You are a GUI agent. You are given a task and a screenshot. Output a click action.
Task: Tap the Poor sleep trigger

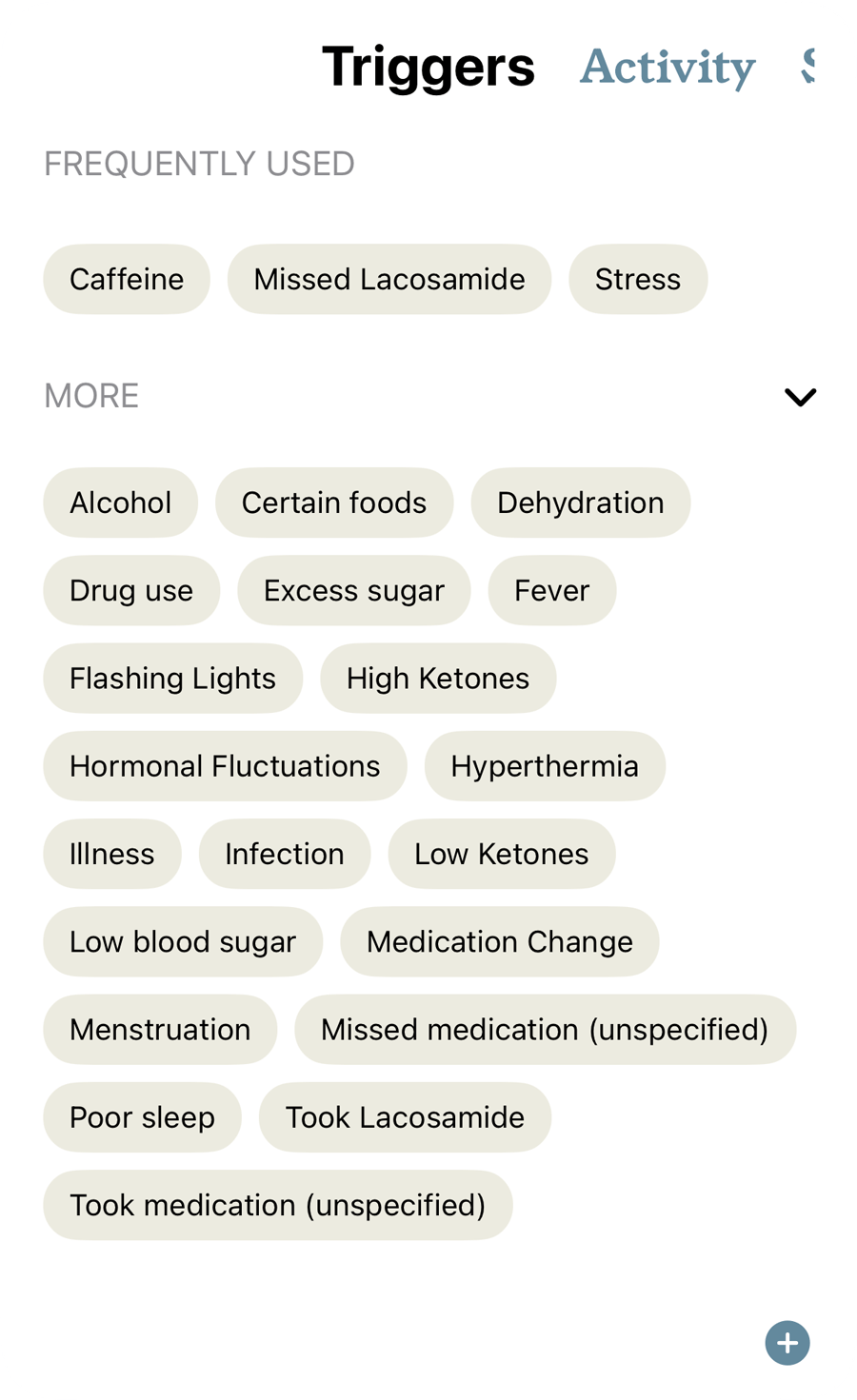point(142,1117)
